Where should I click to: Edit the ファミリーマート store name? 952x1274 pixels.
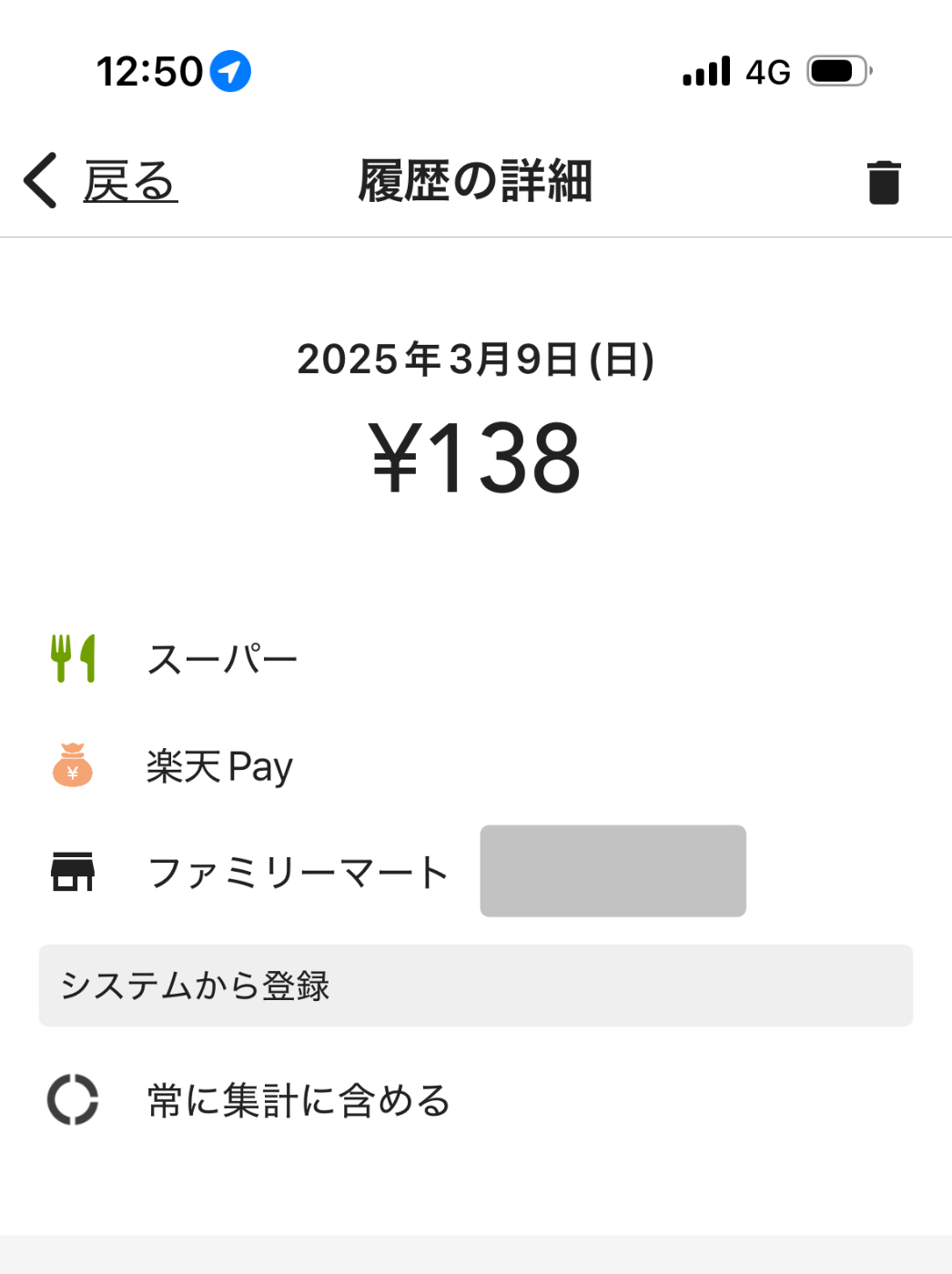298,873
